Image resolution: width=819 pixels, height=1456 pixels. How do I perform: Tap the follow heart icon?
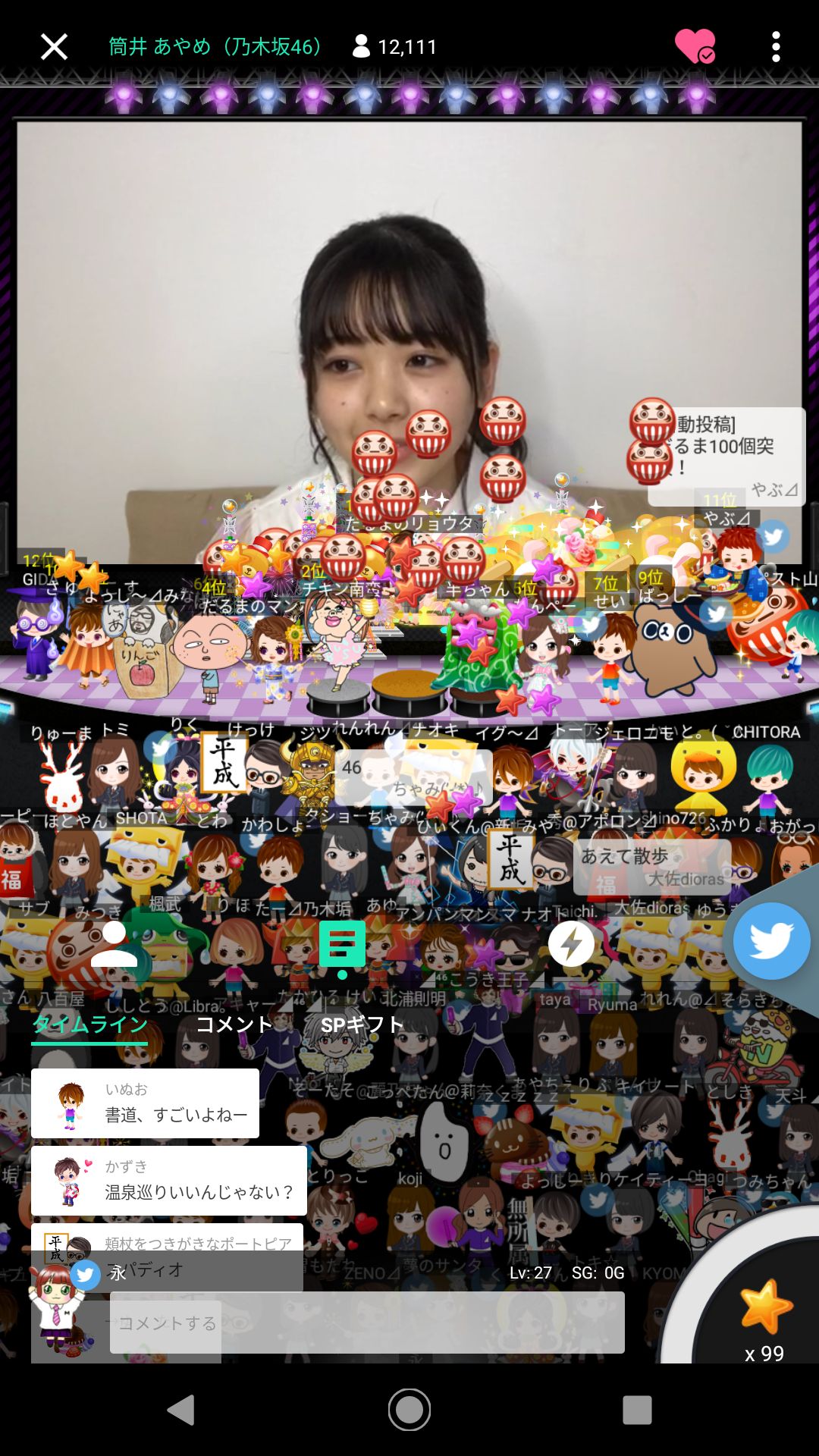pos(695,45)
